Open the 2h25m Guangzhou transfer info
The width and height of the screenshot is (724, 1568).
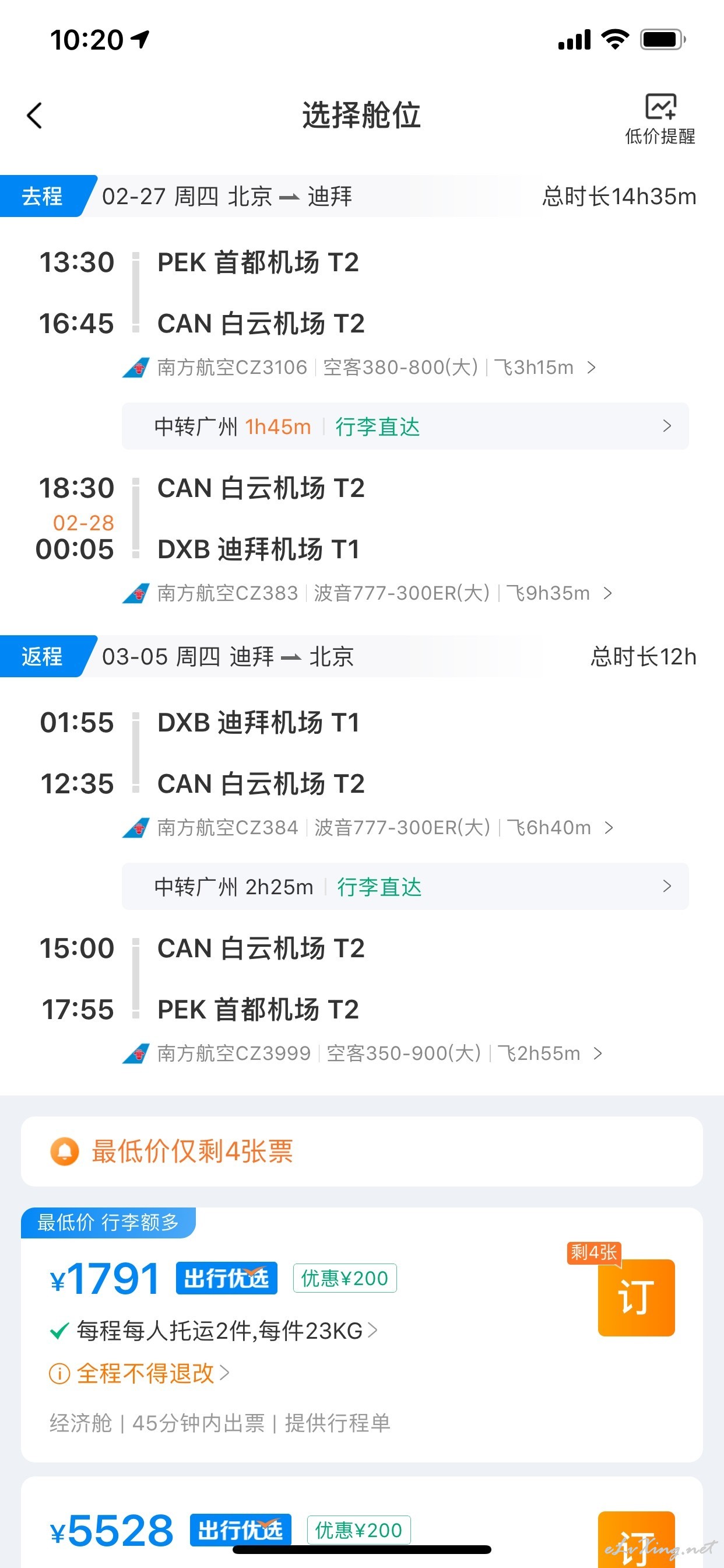[405, 886]
